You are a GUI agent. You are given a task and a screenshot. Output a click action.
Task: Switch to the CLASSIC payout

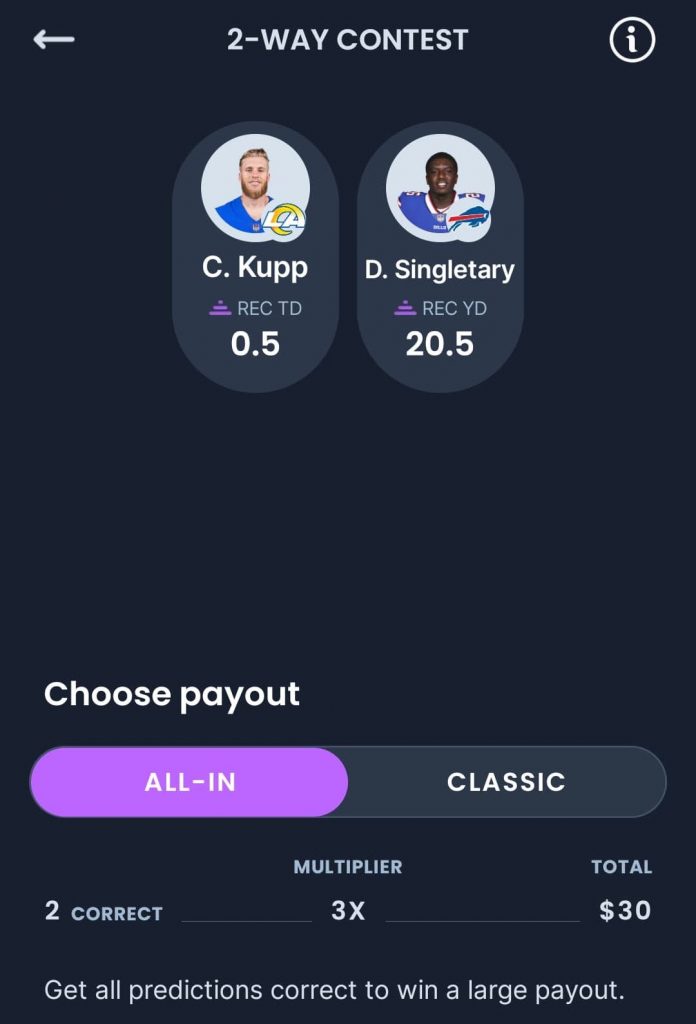[x=506, y=782]
